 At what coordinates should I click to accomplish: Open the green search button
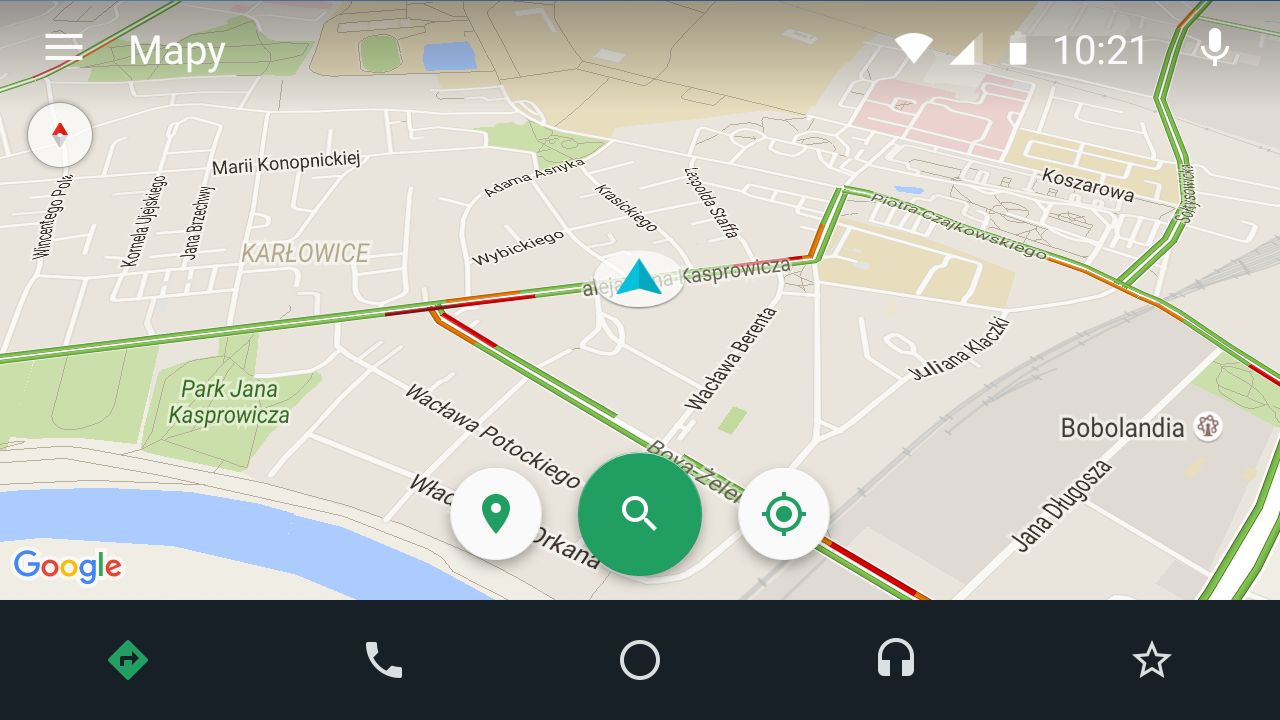click(x=639, y=514)
